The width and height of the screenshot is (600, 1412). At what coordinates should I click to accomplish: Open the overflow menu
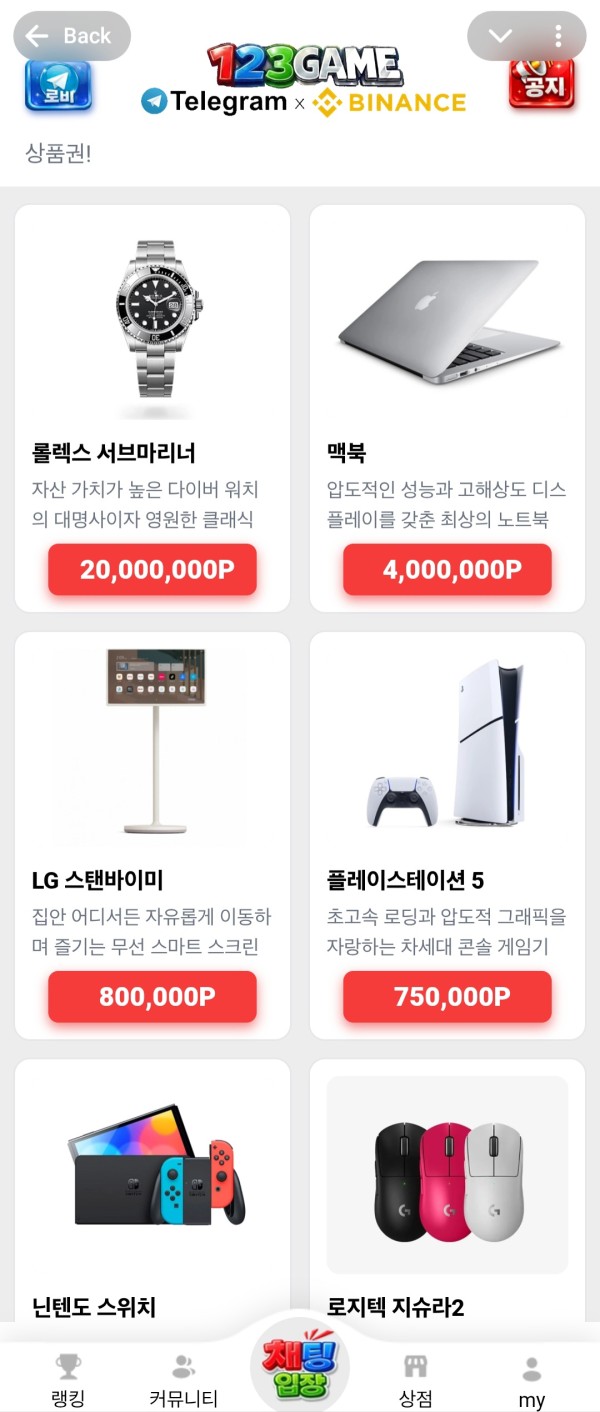click(x=558, y=36)
